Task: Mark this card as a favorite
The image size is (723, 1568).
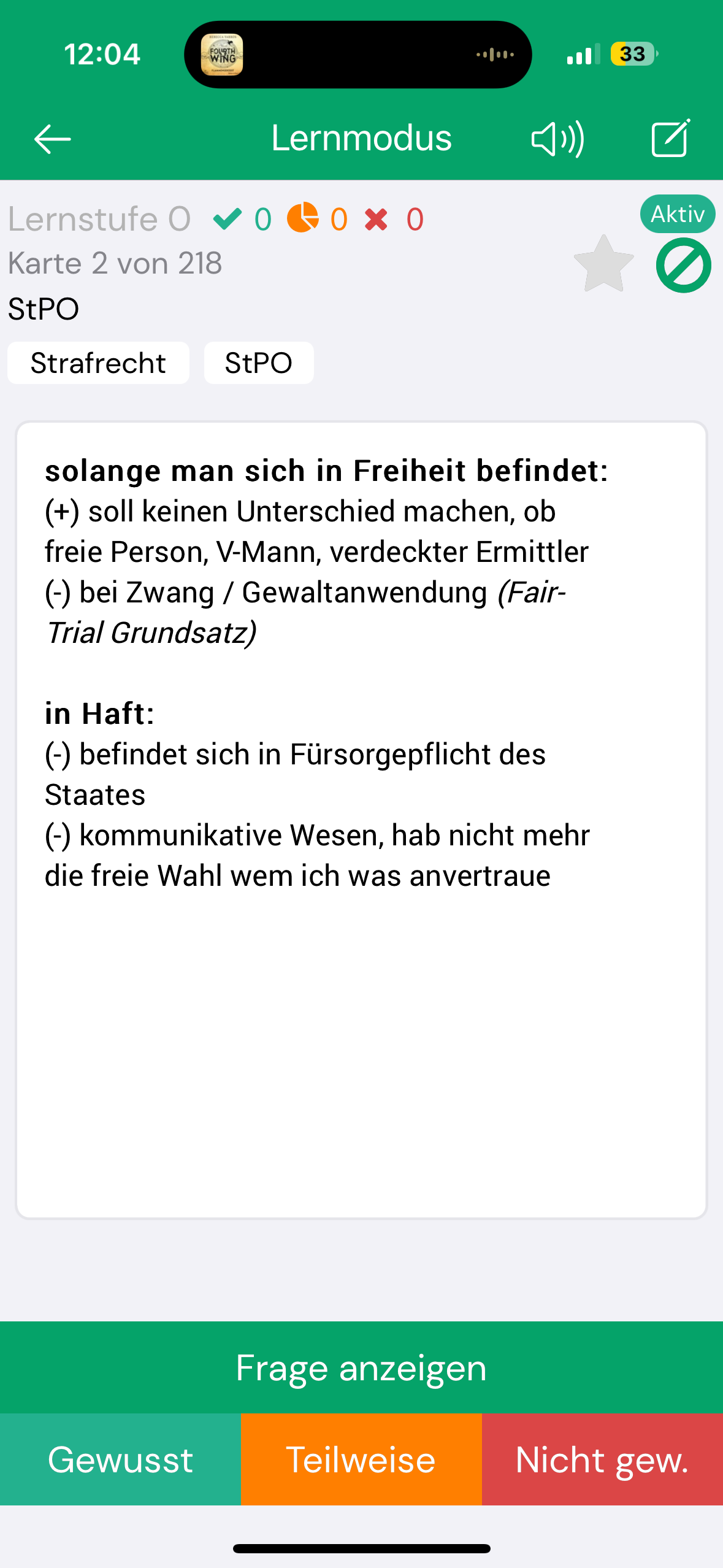Action: [603, 265]
